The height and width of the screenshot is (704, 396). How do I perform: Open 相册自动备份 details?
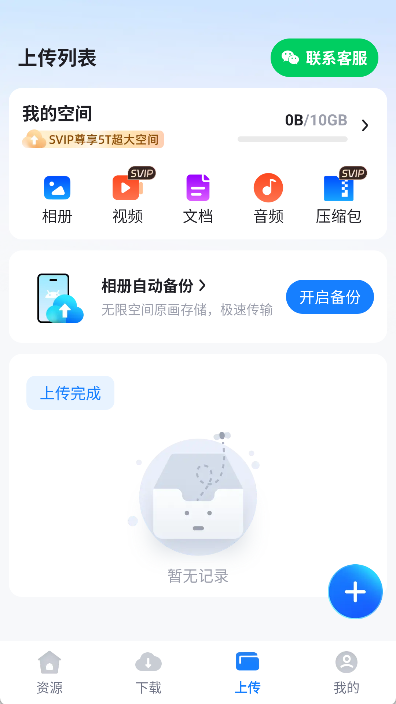[154, 286]
